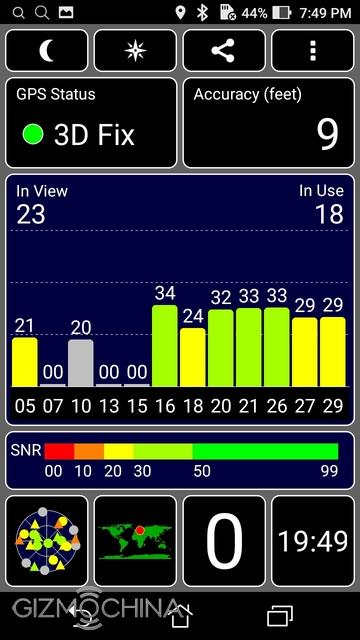Image resolution: width=360 pixels, height=640 pixels.
Task: Open the world map tile
Action: [135, 541]
